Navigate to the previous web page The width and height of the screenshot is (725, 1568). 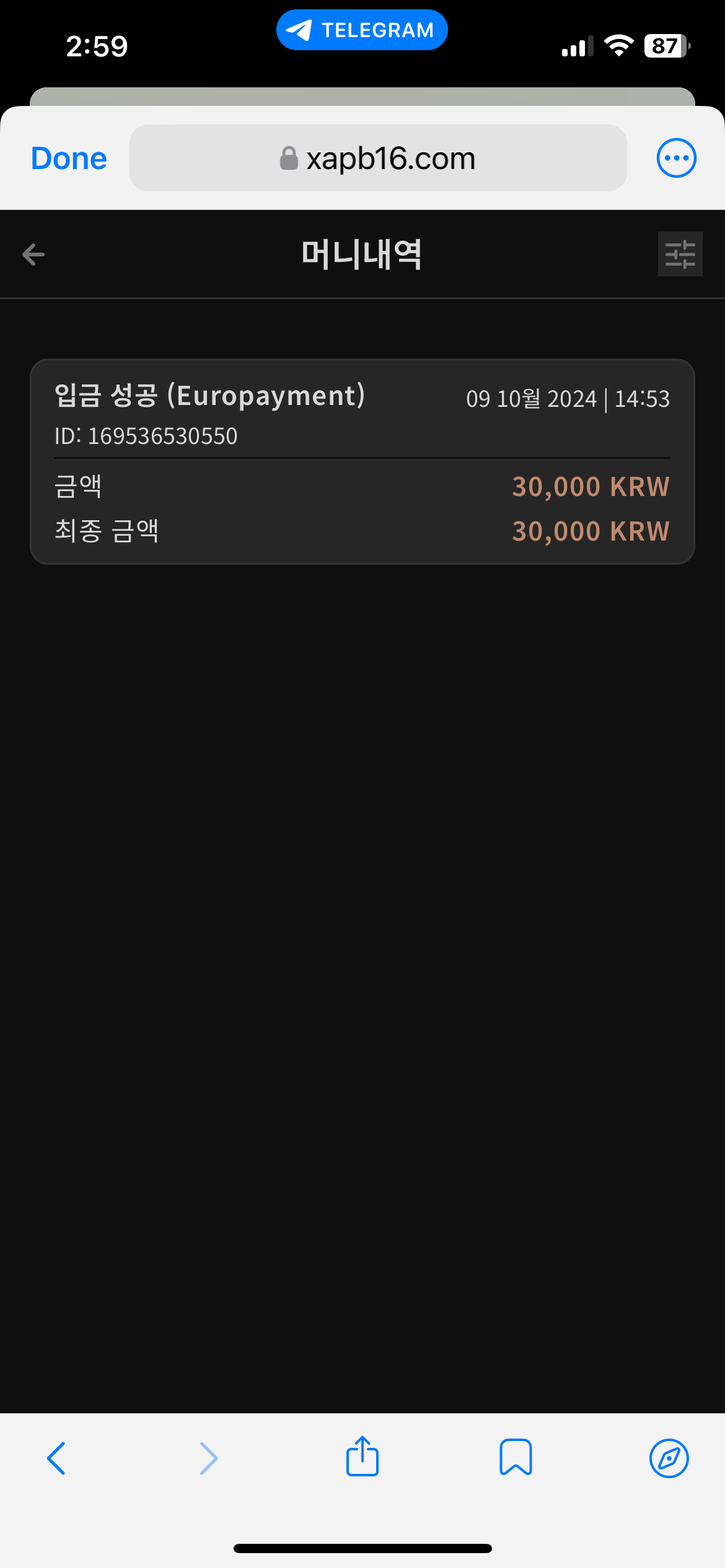pos(56,1458)
